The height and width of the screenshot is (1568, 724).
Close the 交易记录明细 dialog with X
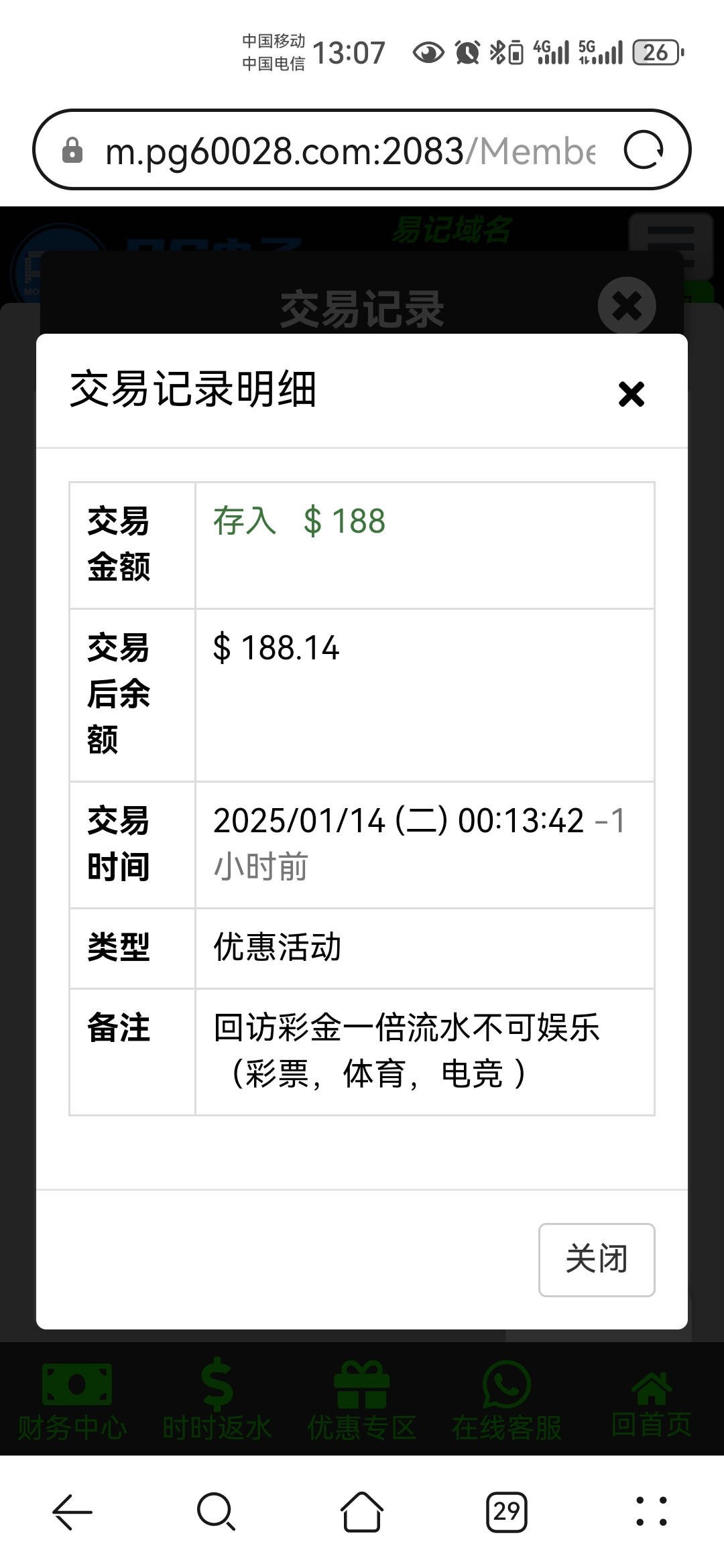(x=631, y=394)
